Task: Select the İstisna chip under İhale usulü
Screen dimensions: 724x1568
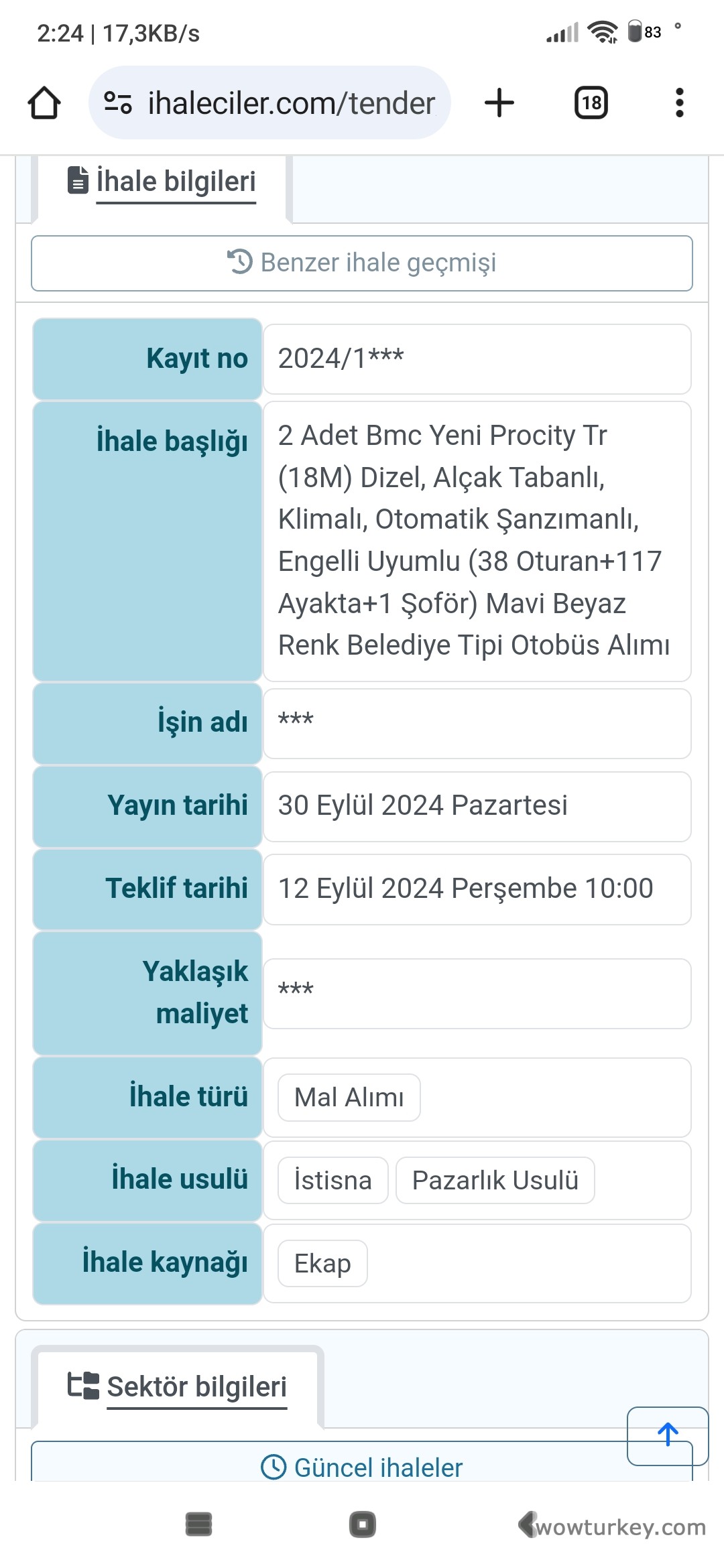Action: [332, 1179]
